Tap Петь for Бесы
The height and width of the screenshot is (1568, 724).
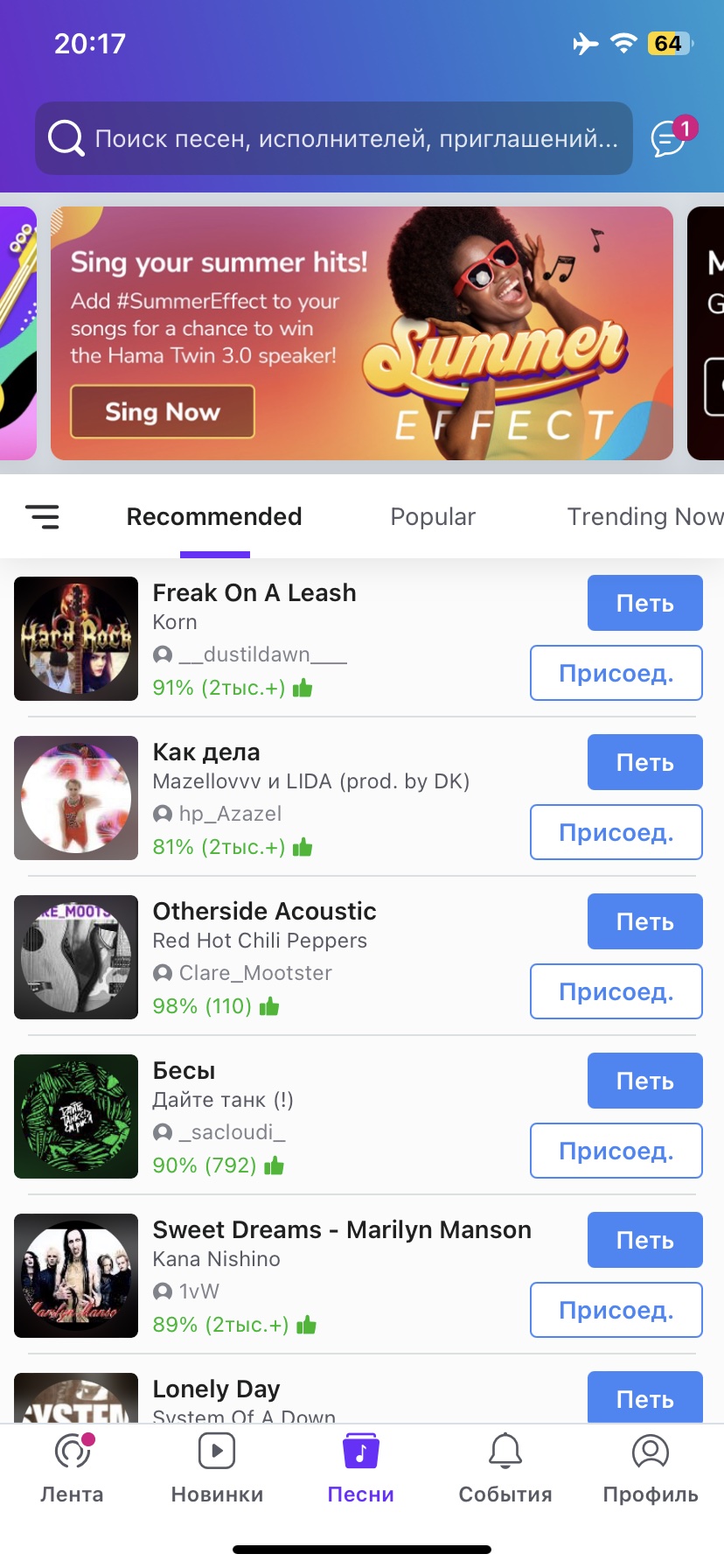click(x=644, y=1081)
